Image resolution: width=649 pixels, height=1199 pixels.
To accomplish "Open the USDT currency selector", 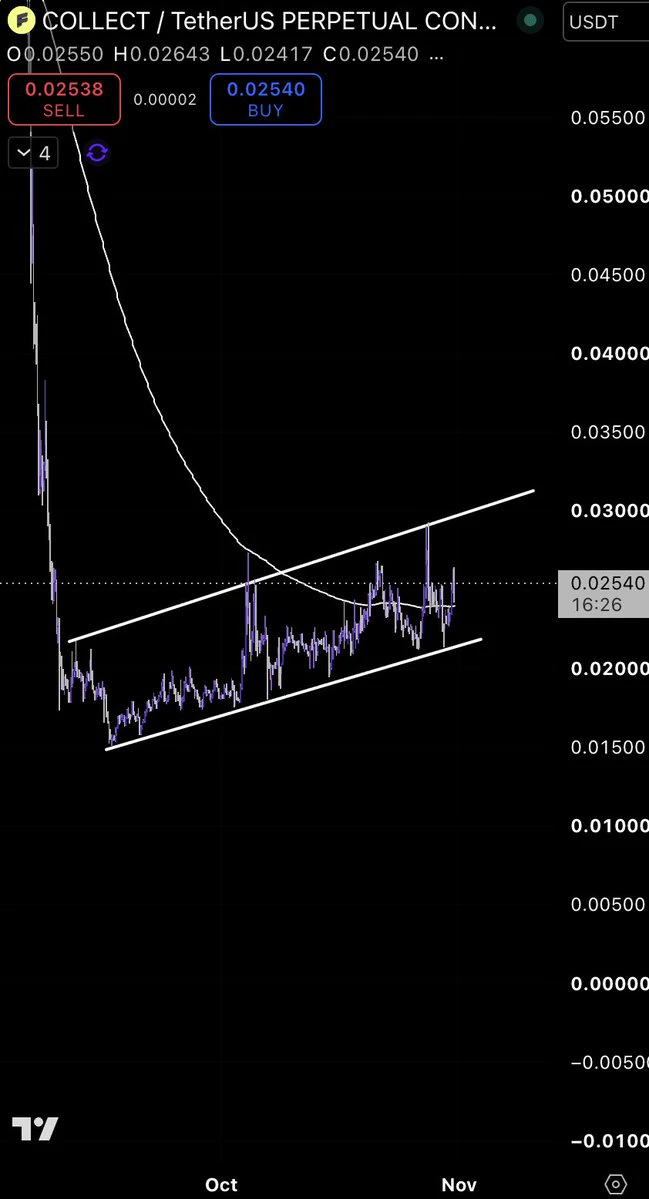I will (605, 22).
